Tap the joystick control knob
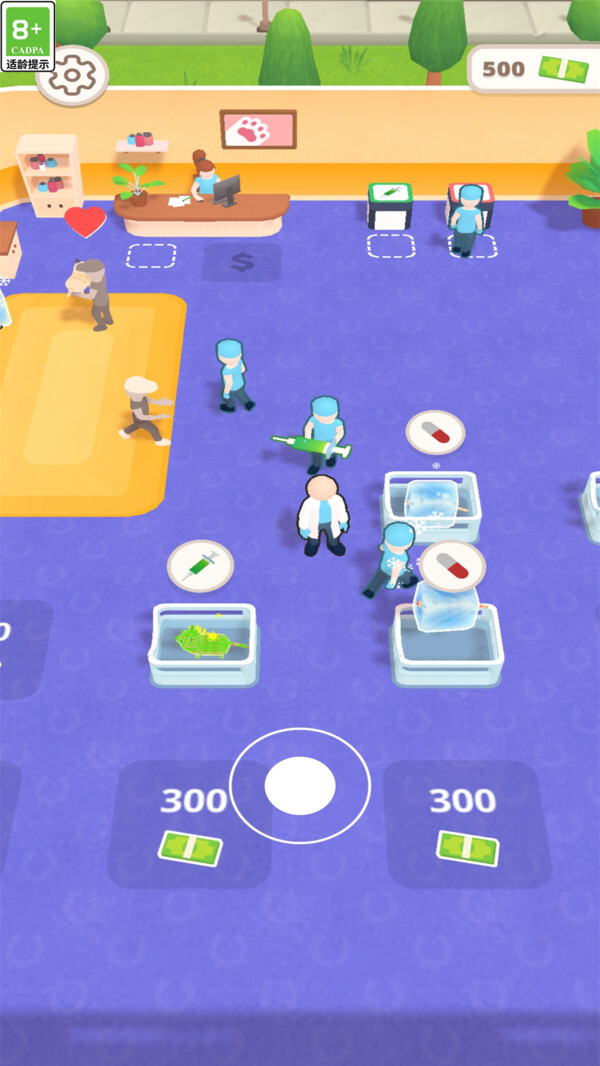Image resolution: width=600 pixels, height=1066 pixels. pos(300,785)
